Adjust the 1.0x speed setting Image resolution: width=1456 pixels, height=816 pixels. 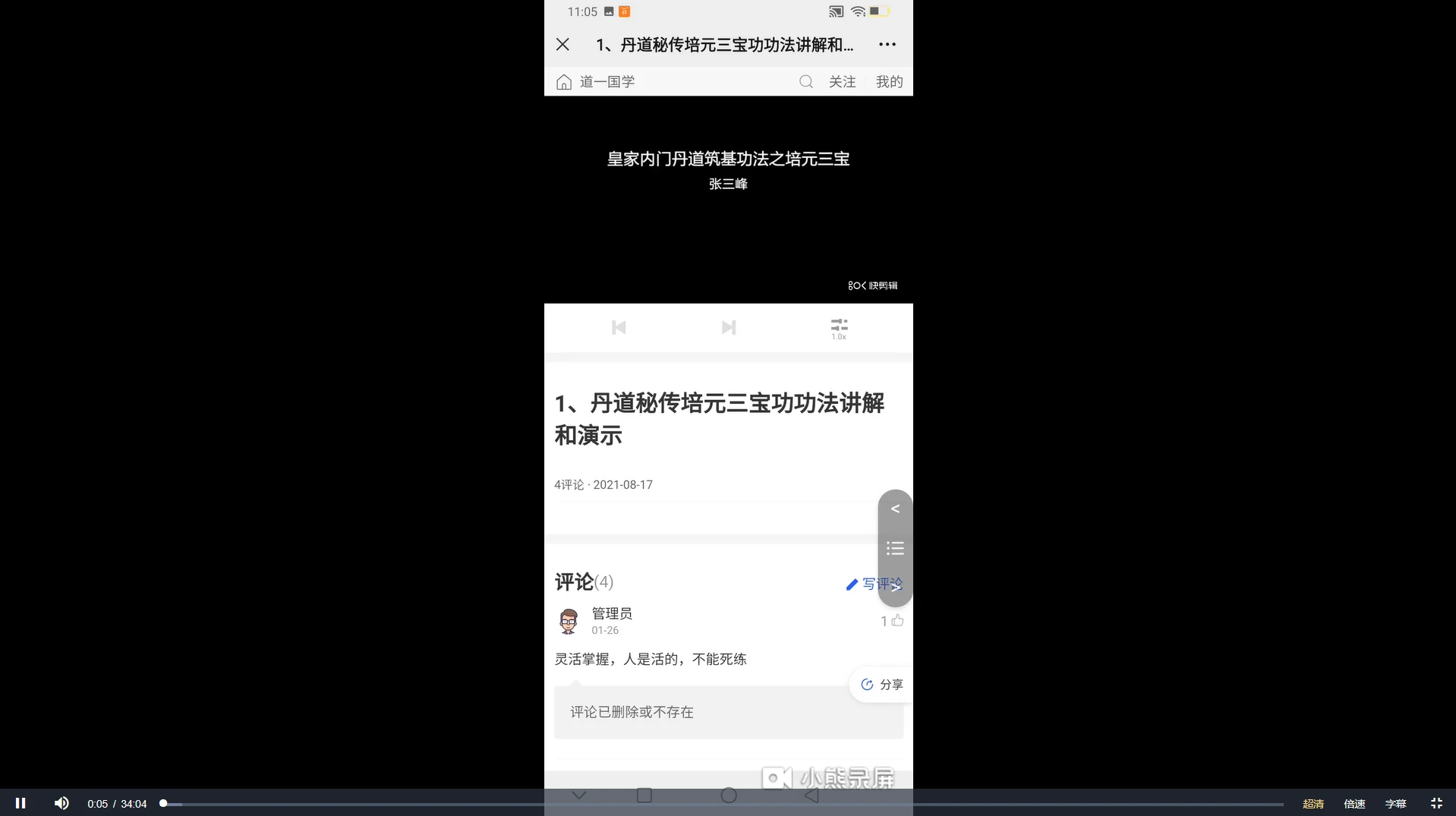(839, 329)
